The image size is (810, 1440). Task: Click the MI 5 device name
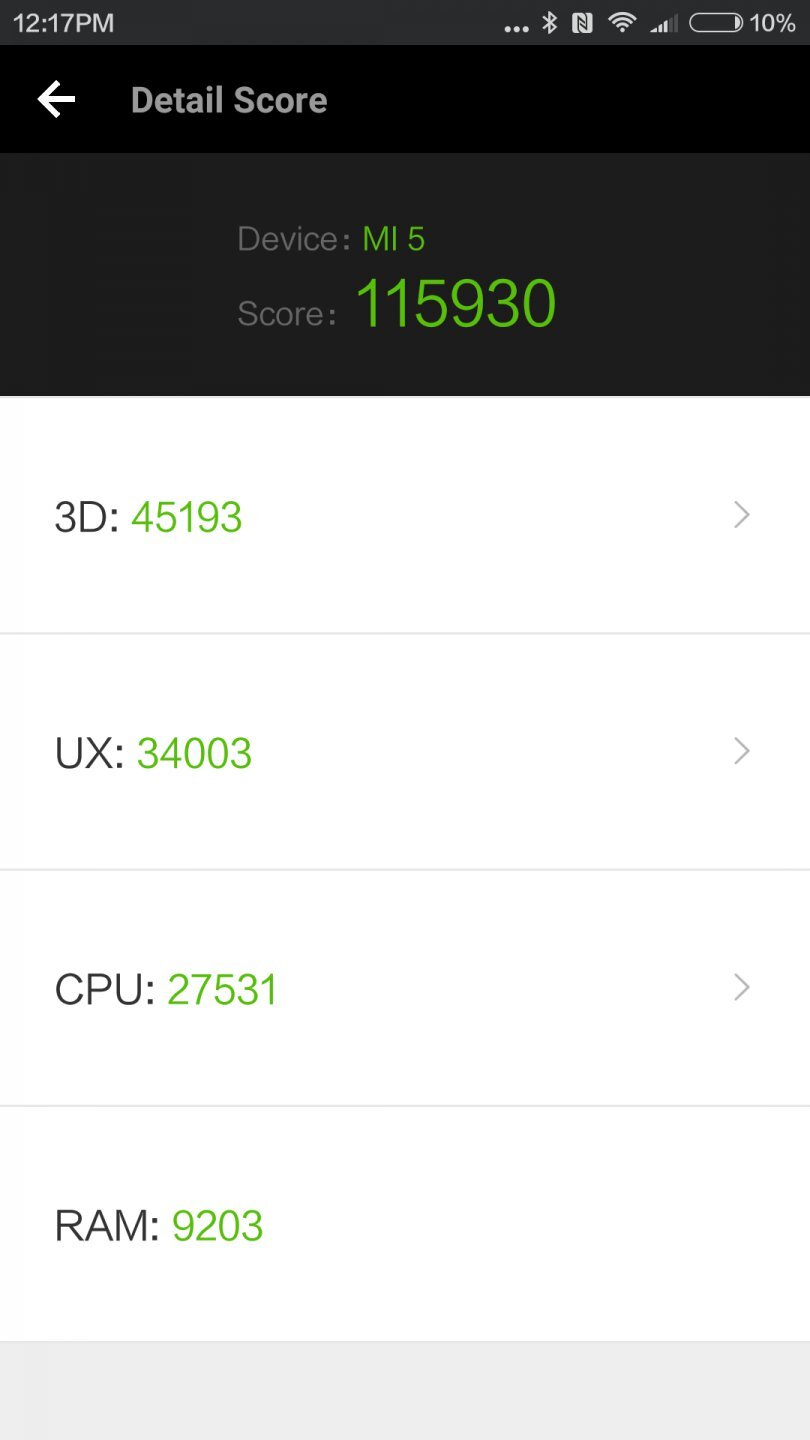pyautogui.click(x=393, y=238)
